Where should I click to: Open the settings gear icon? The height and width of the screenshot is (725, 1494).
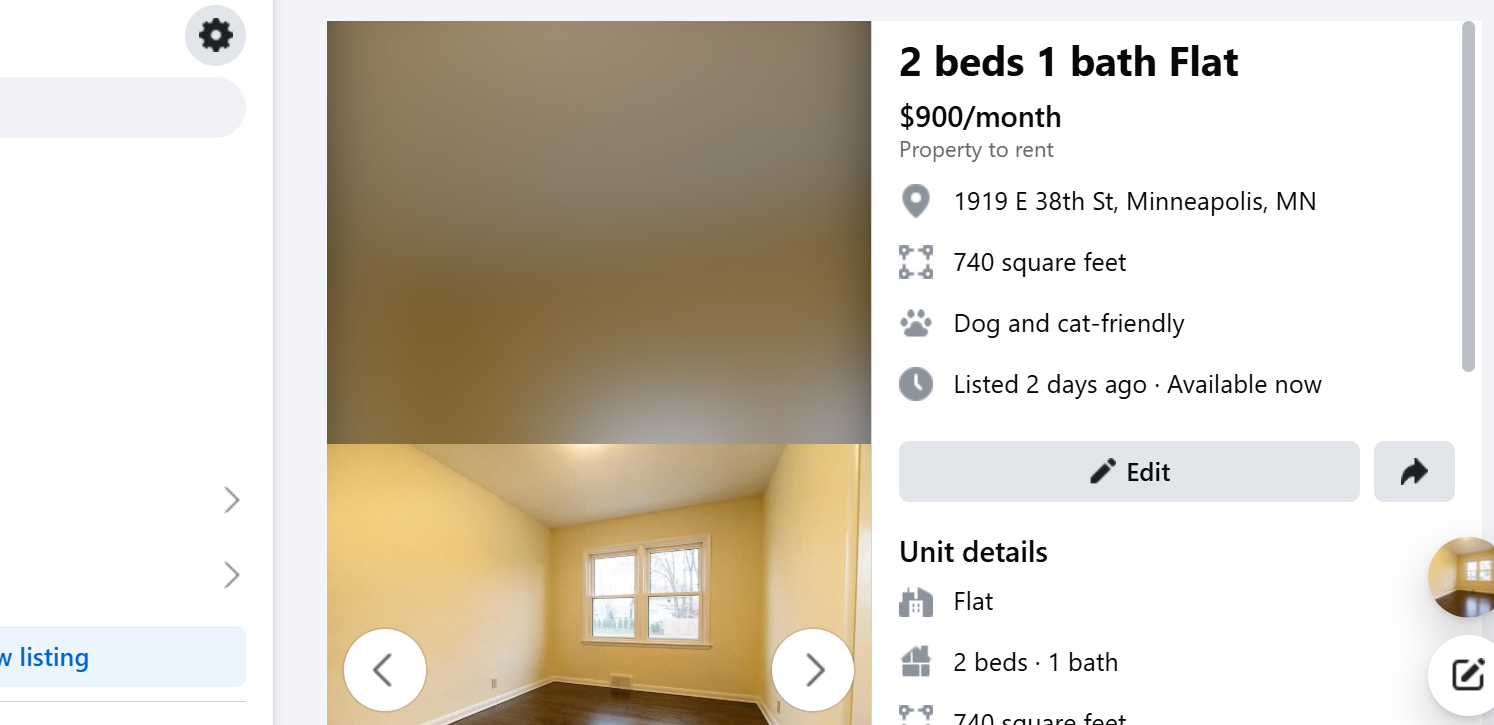(x=215, y=36)
